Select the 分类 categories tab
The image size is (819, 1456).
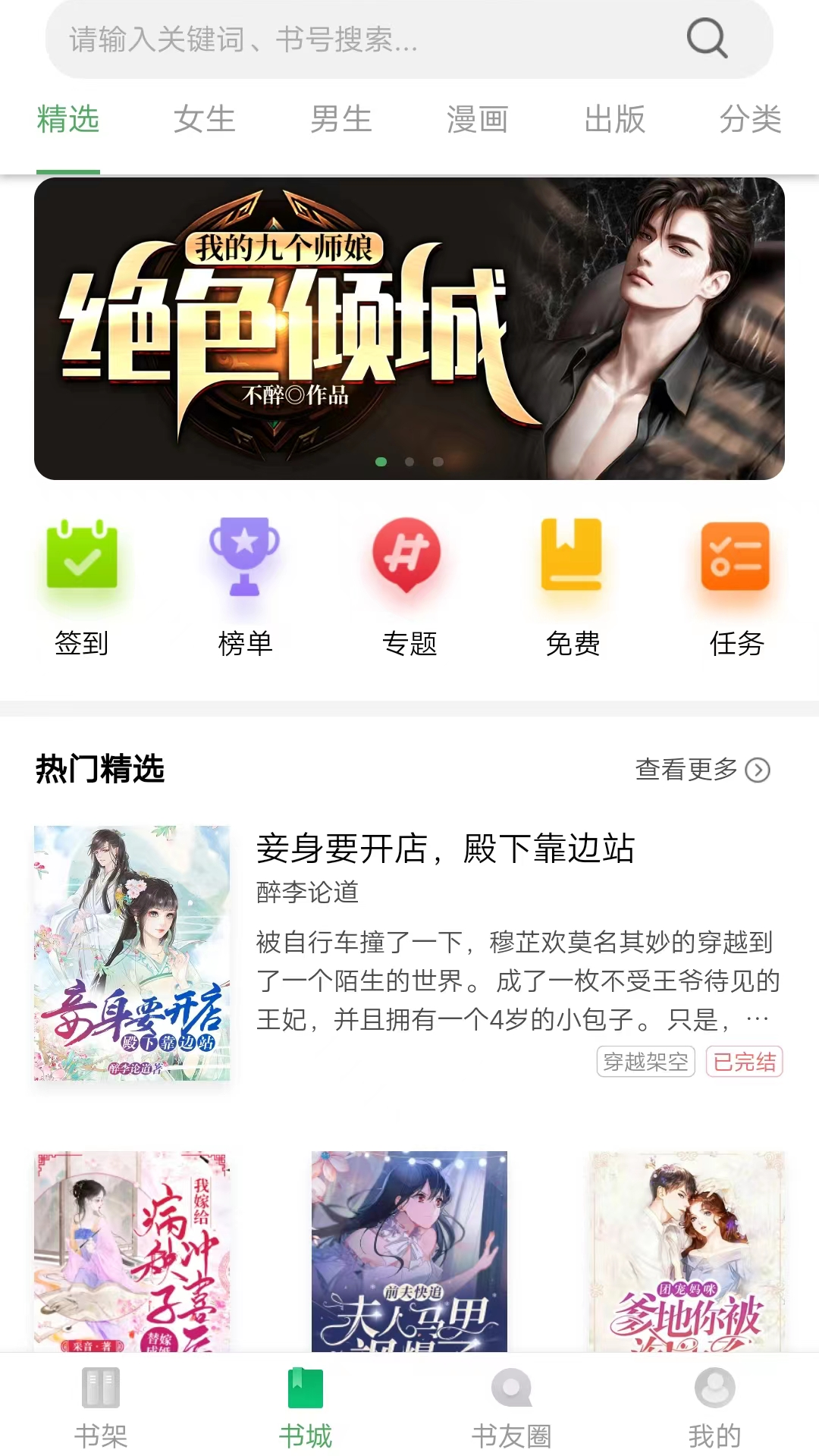click(x=750, y=119)
